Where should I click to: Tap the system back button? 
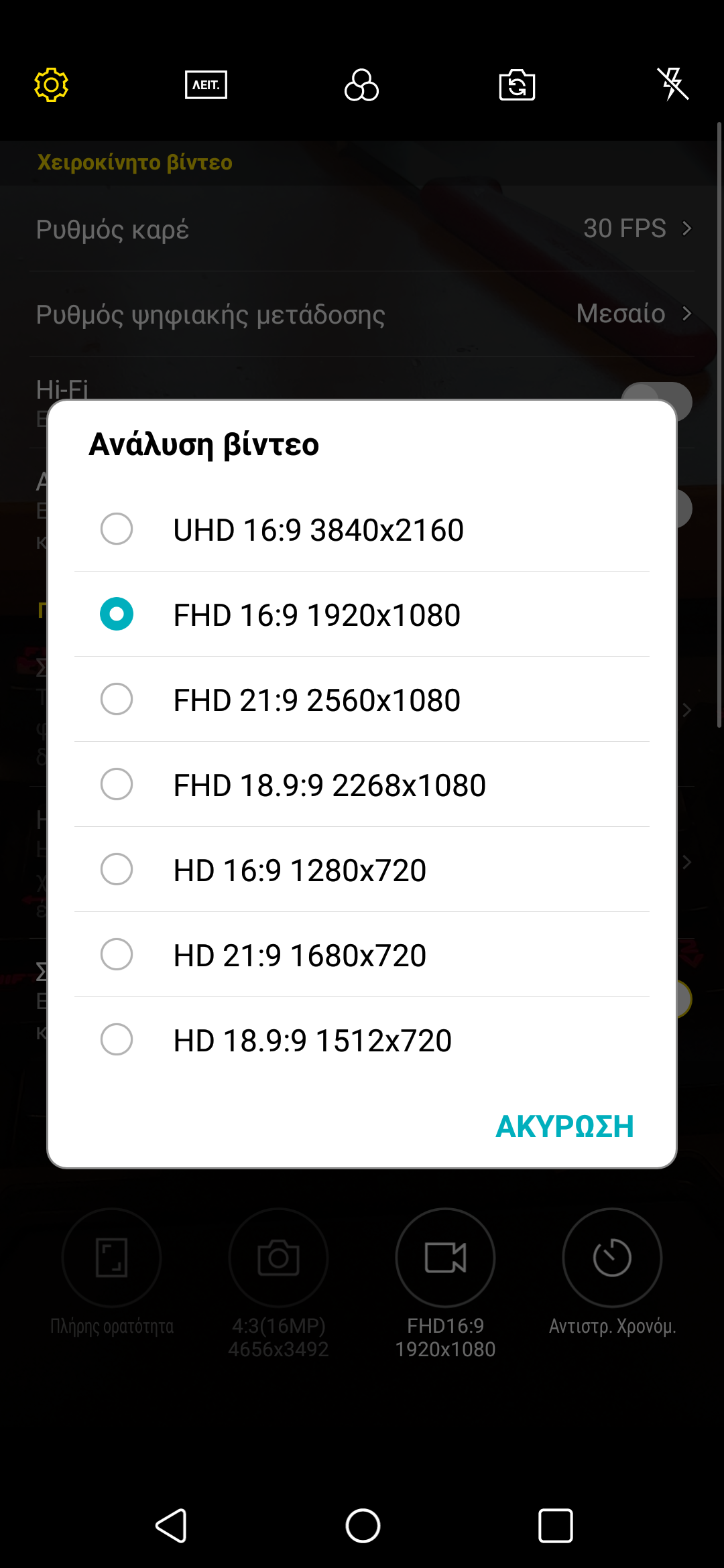pyautogui.click(x=171, y=1526)
